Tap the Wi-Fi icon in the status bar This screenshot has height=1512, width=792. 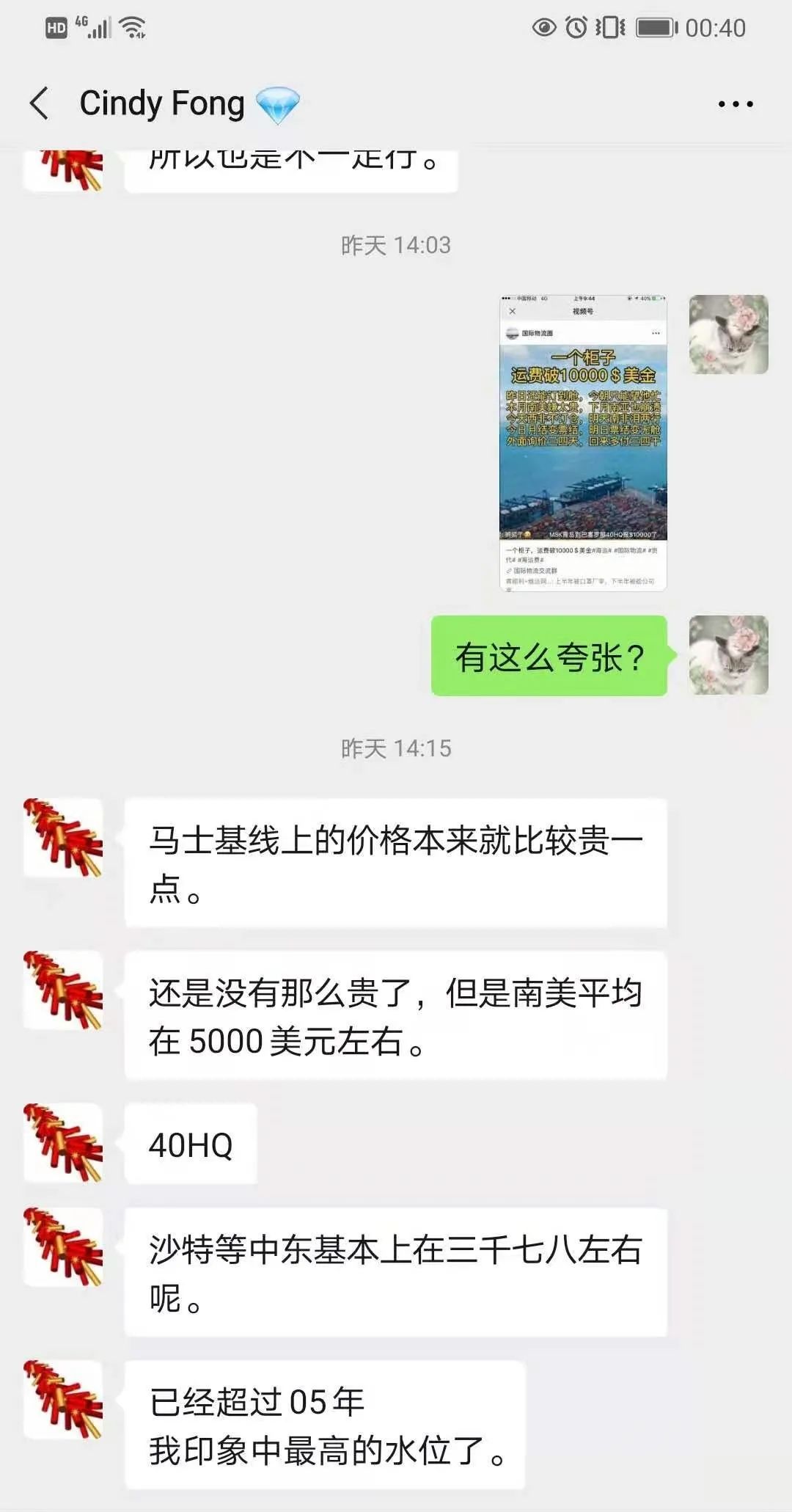pyautogui.click(x=131, y=28)
